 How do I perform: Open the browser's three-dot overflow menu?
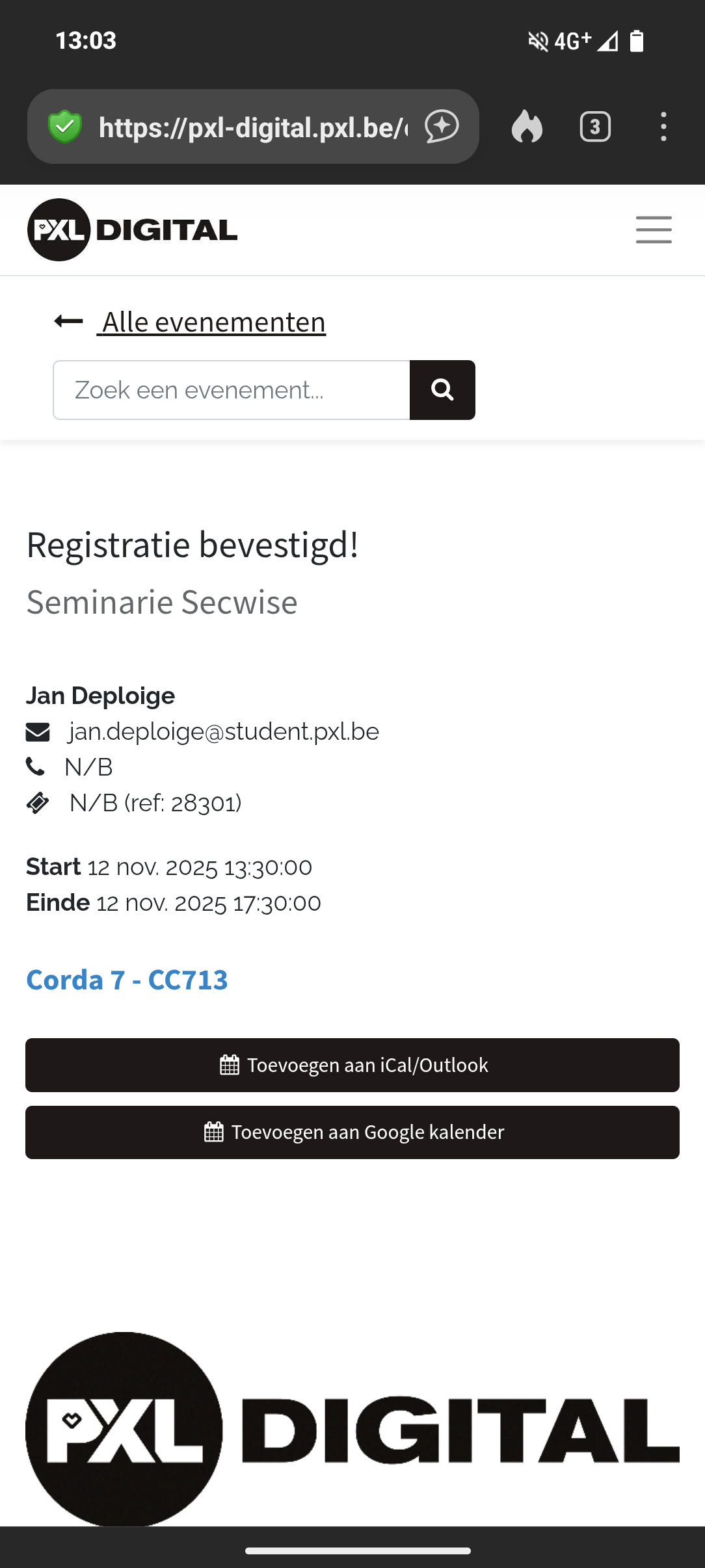[663, 127]
